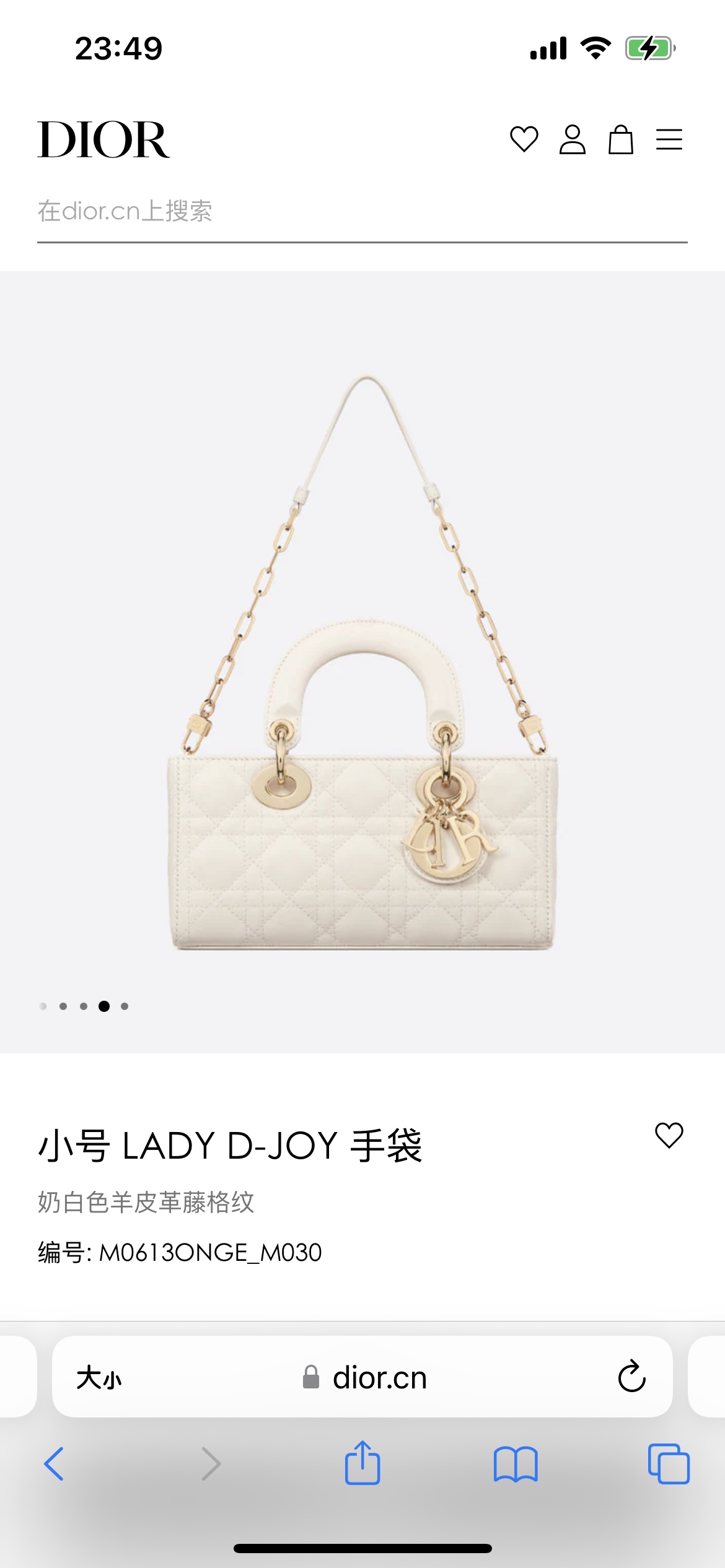This screenshot has height=1568, width=725.
Task: Open the Lady D-Joy bag product image
Action: [362, 663]
